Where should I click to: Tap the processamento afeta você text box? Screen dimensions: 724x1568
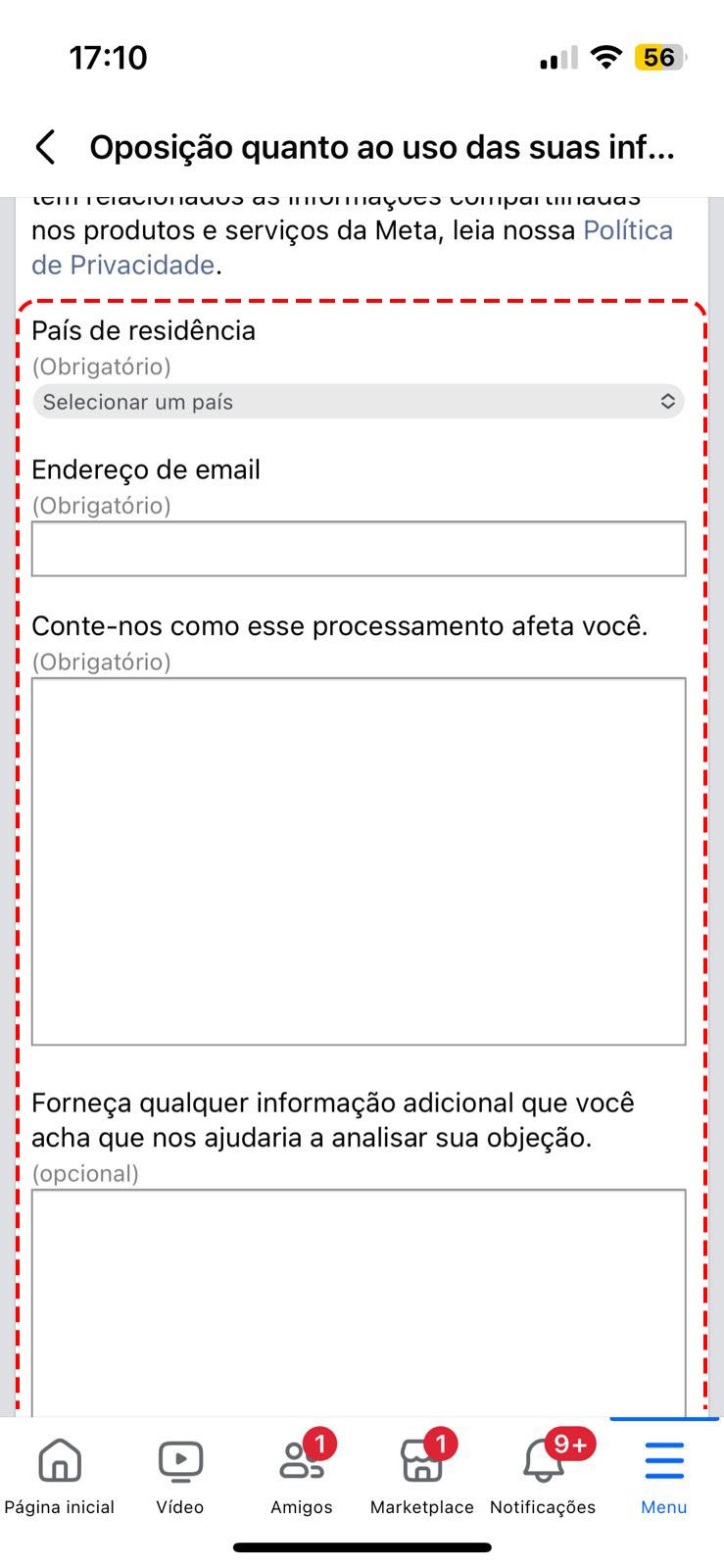pyautogui.click(x=359, y=860)
